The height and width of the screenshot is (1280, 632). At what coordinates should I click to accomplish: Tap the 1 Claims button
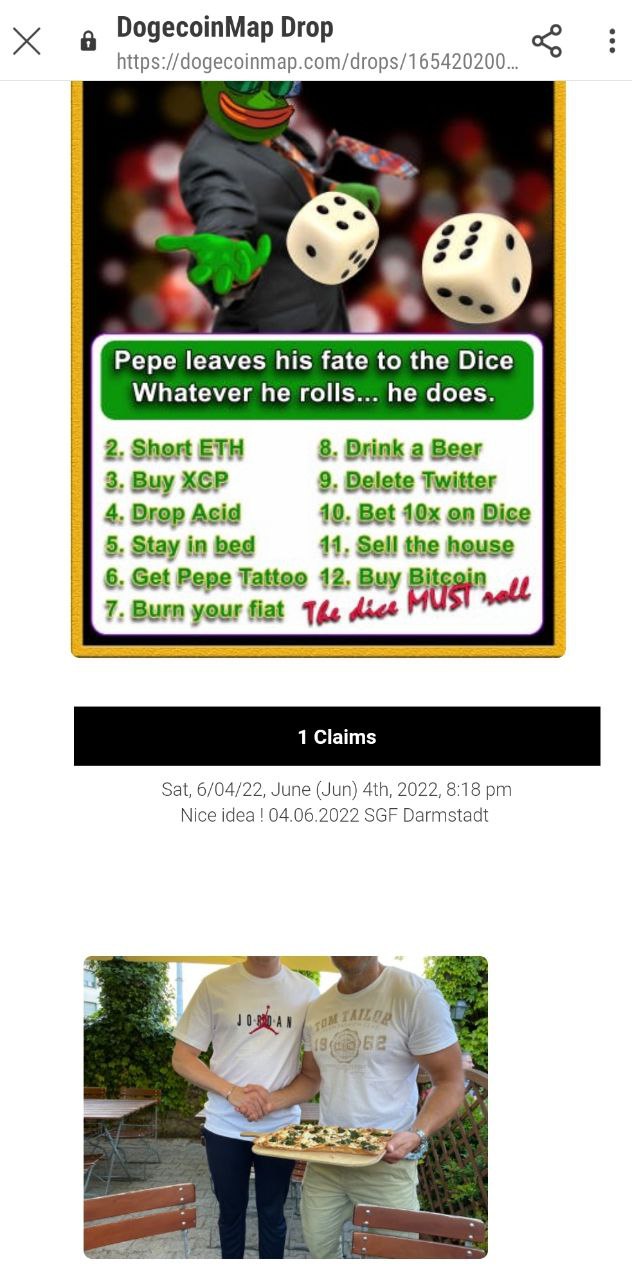point(337,737)
